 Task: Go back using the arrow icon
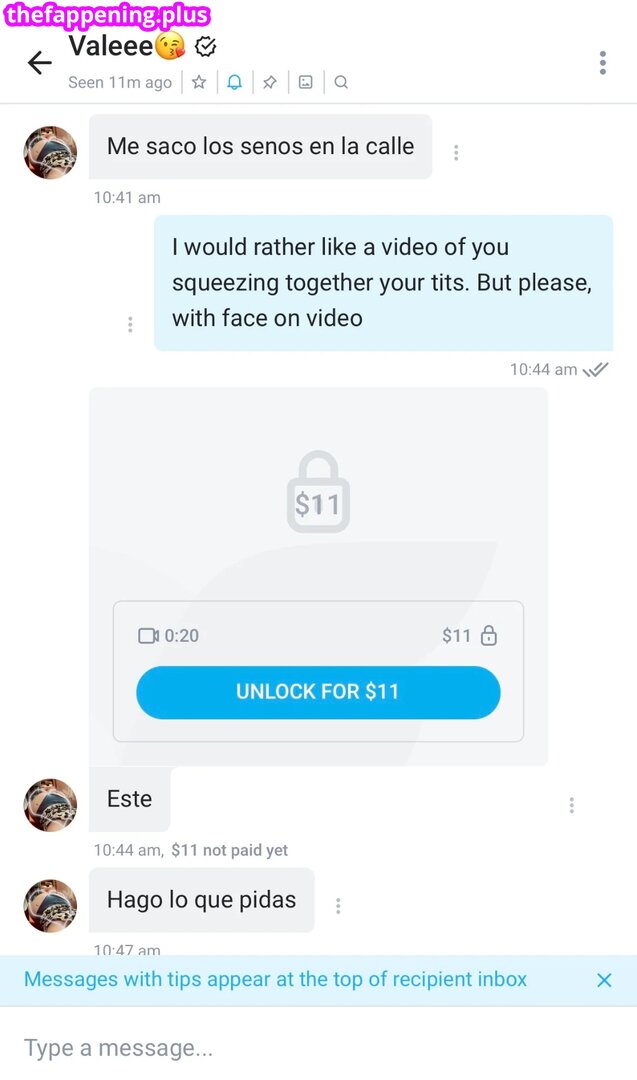pyautogui.click(x=39, y=63)
